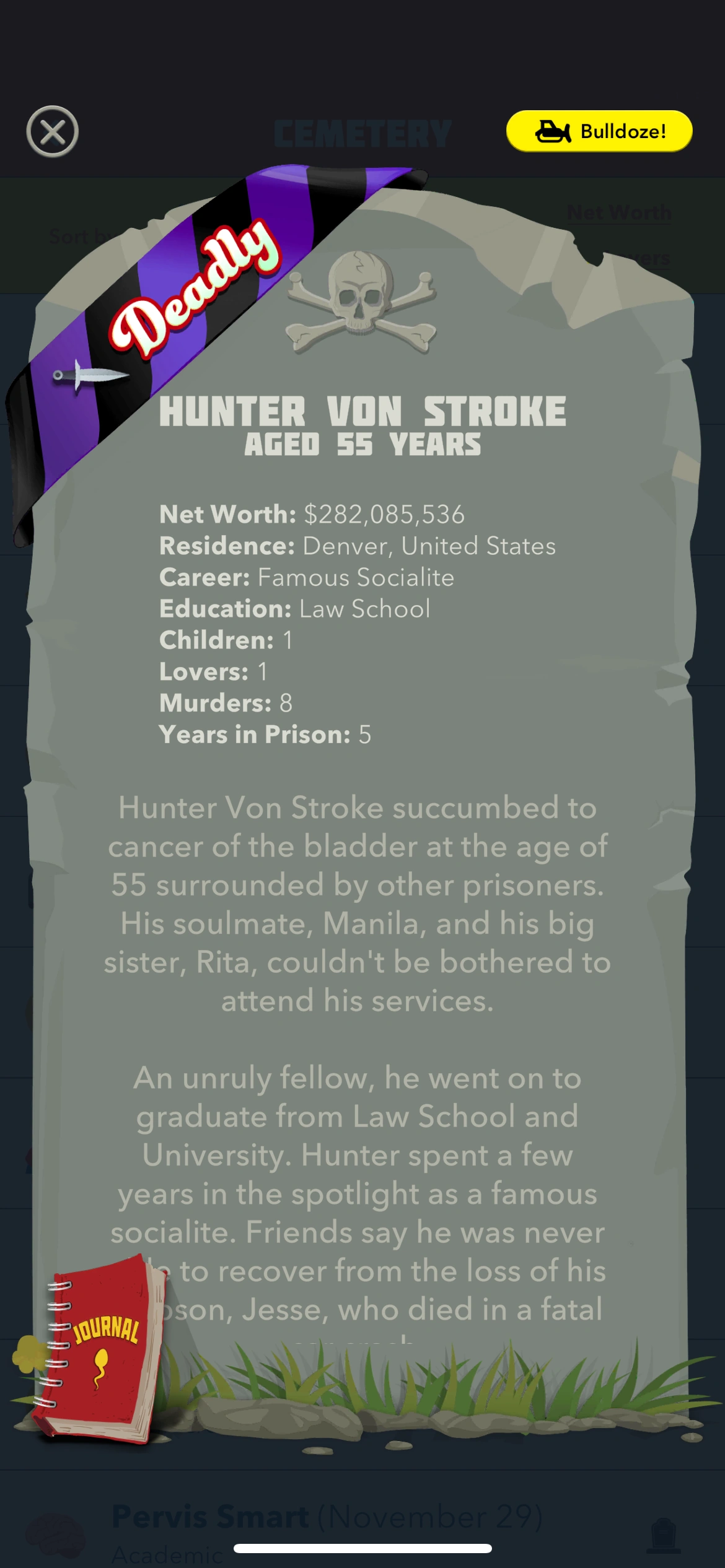
Task: Tap the bulldozer icon on the yellow button
Action: coord(553,130)
